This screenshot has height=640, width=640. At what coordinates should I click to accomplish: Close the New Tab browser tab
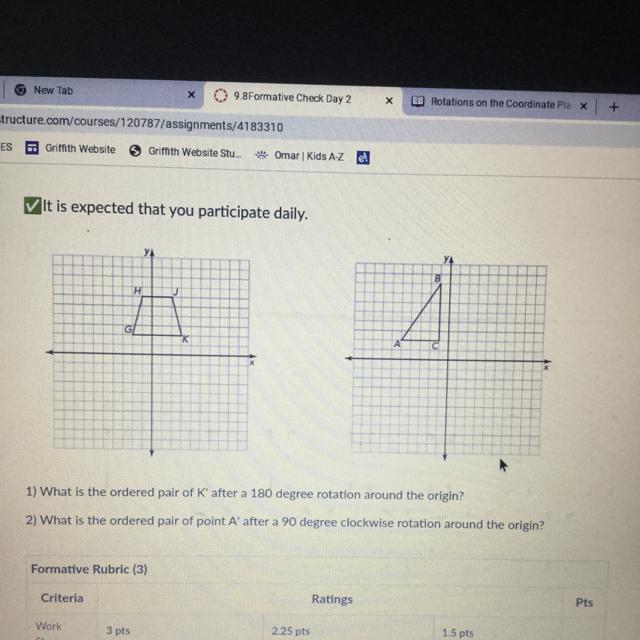[x=191, y=95]
